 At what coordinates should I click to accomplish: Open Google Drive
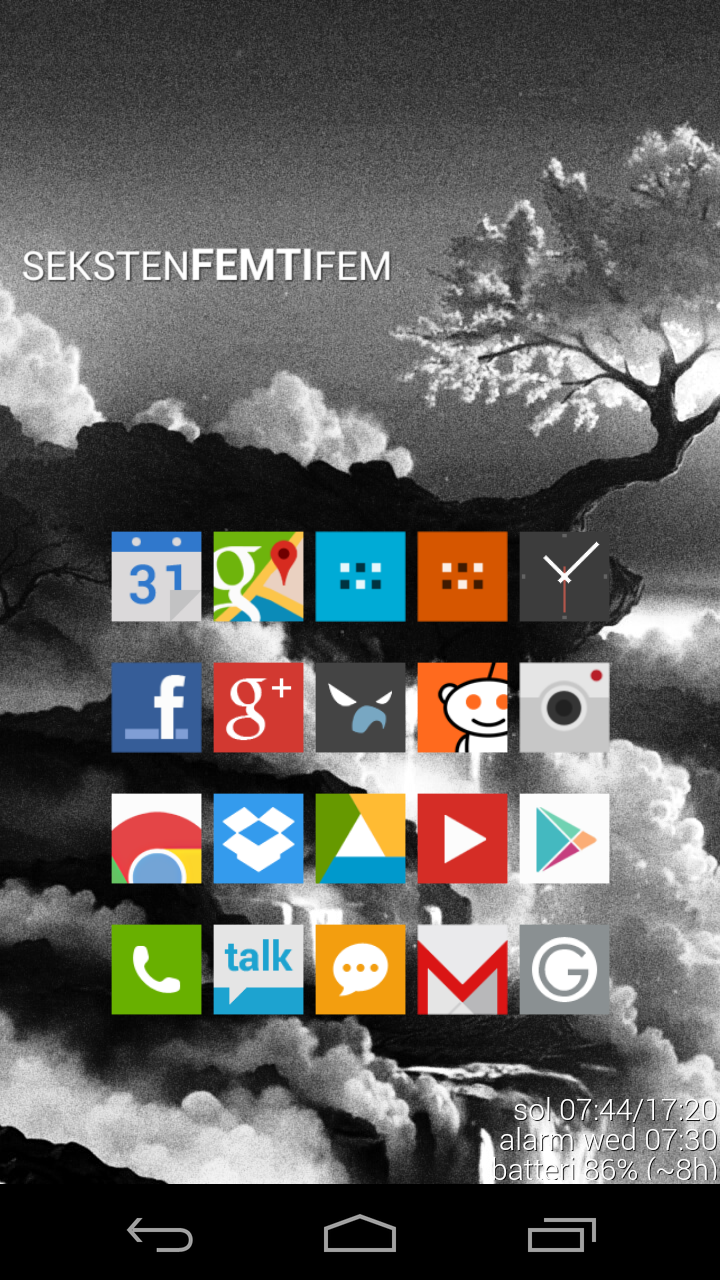pos(360,839)
